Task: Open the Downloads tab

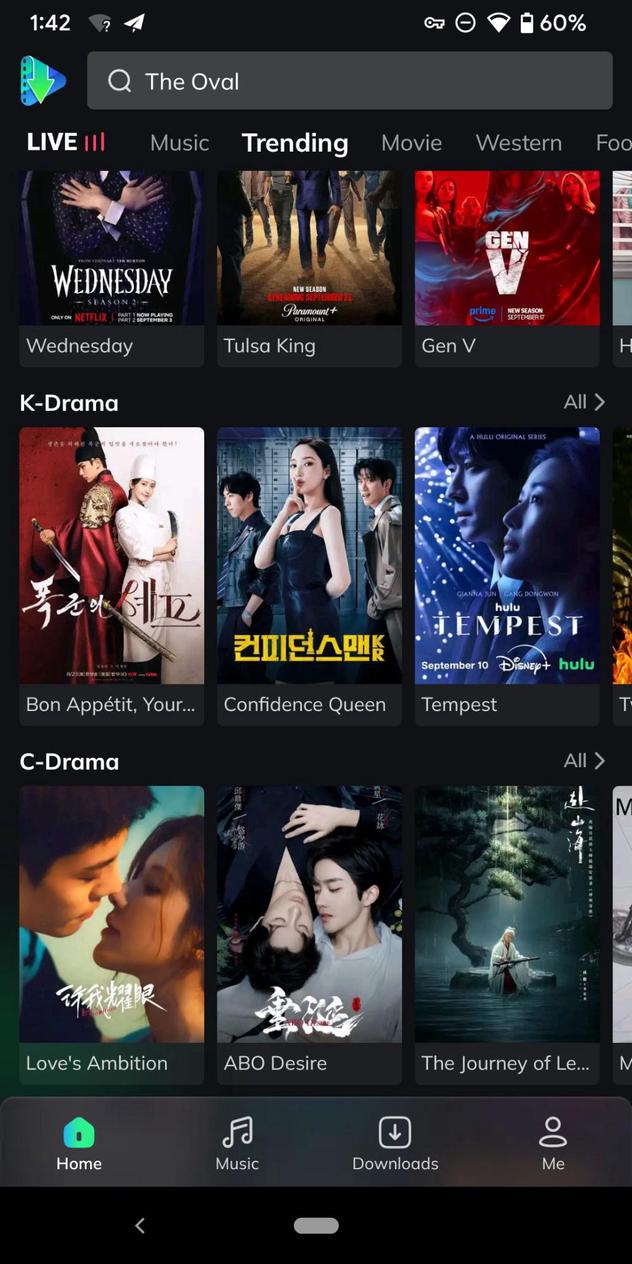Action: click(395, 1144)
